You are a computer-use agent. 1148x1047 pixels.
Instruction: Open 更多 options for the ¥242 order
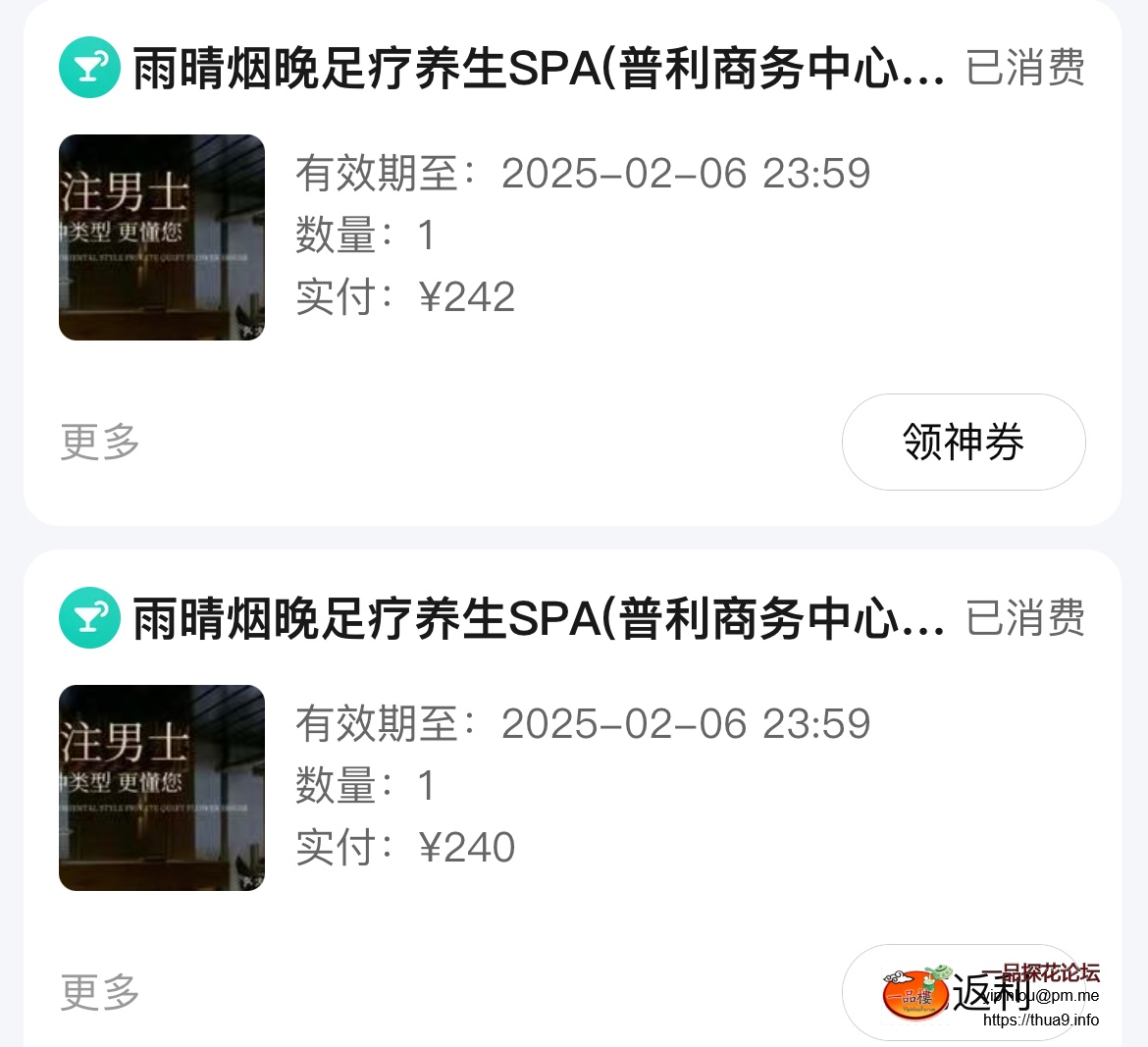point(100,442)
